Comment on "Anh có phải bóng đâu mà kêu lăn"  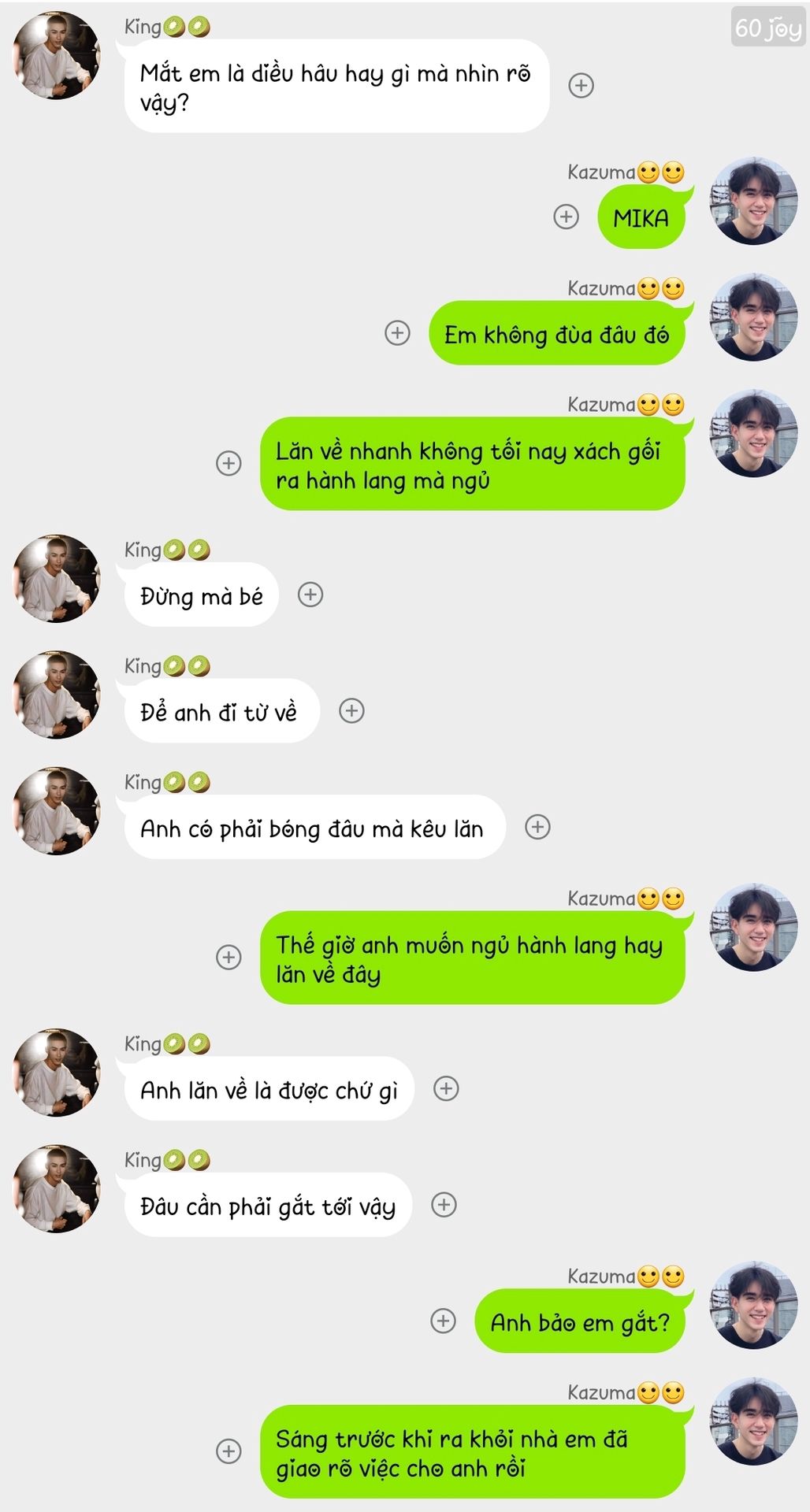click(x=538, y=827)
